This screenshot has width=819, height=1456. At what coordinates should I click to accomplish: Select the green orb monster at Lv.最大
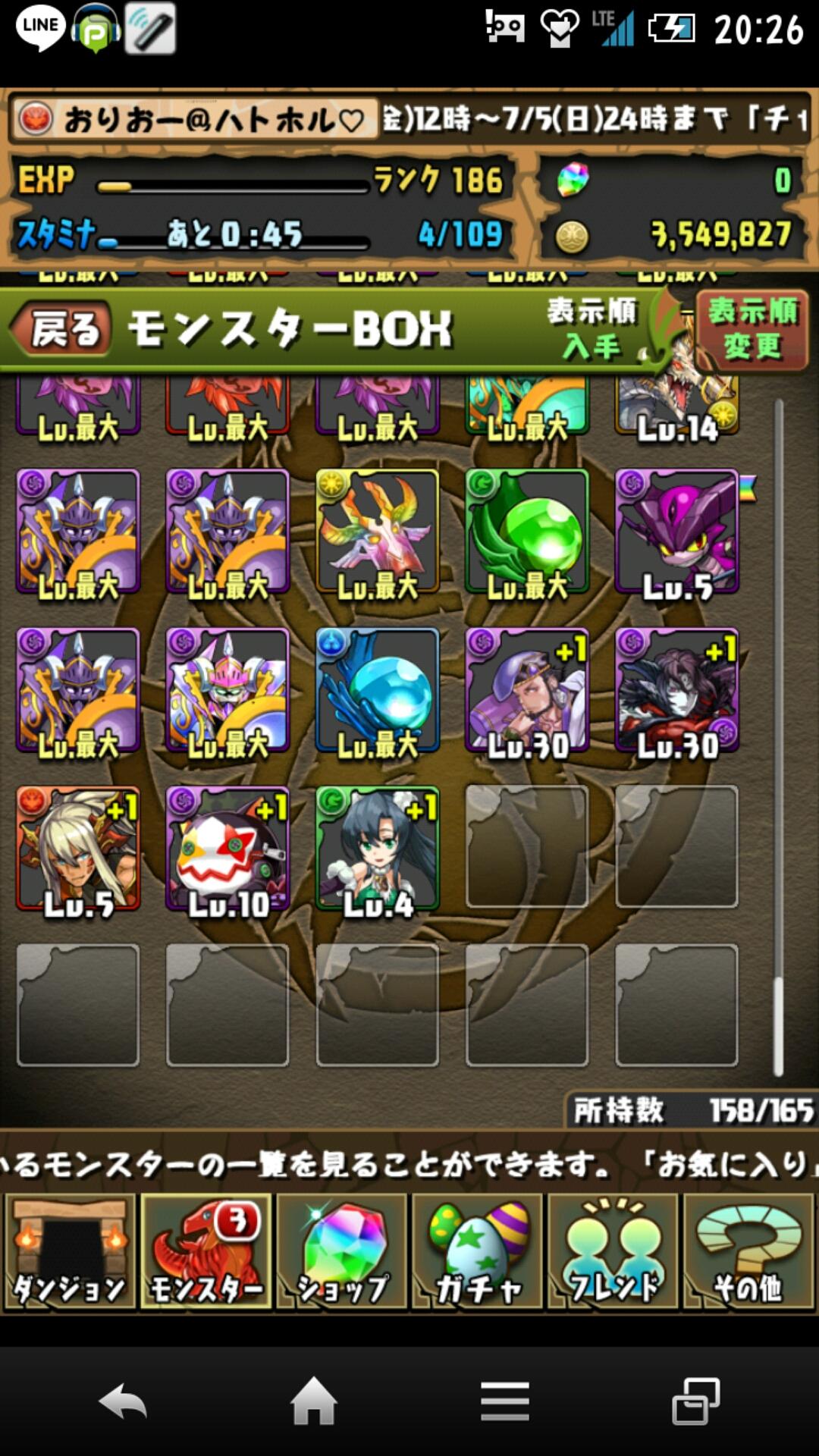pyautogui.click(x=527, y=531)
